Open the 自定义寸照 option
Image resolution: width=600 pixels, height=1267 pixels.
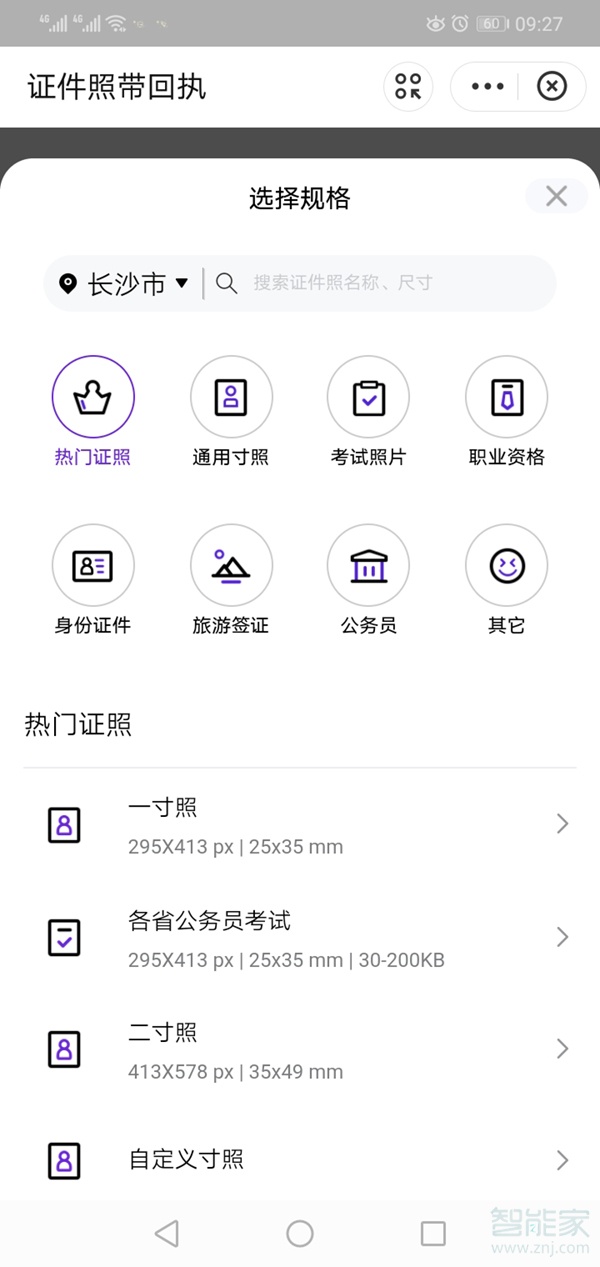tap(300, 1160)
